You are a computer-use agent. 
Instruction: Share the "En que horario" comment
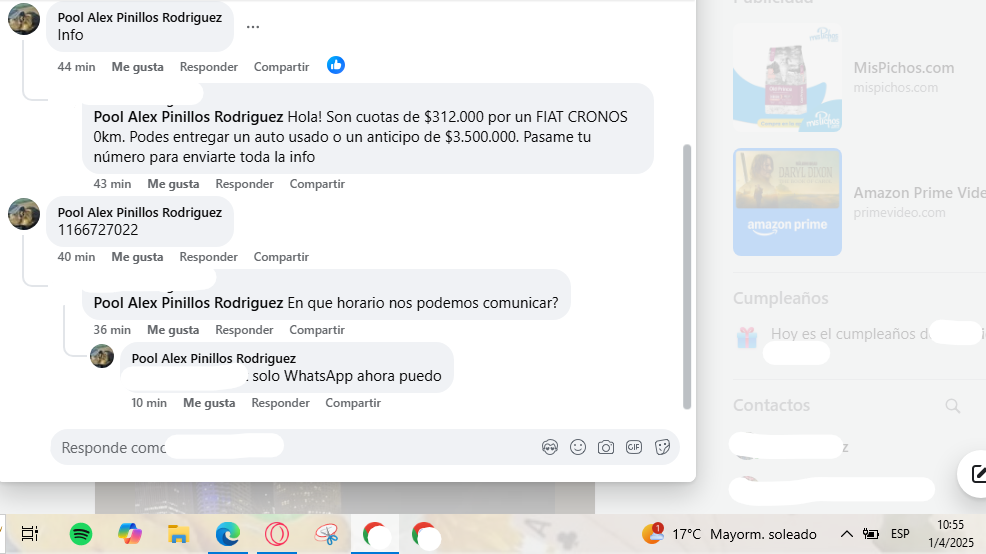(317, 330)
